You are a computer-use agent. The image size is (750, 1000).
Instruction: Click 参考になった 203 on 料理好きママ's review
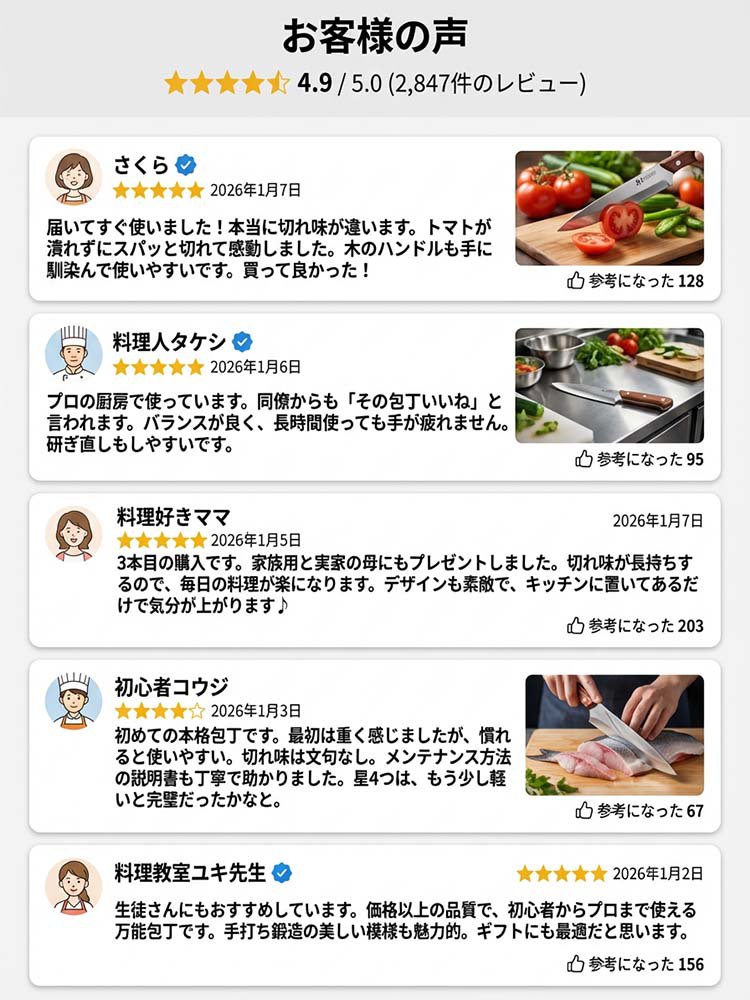pyautogui.click(x=645, y=629)
